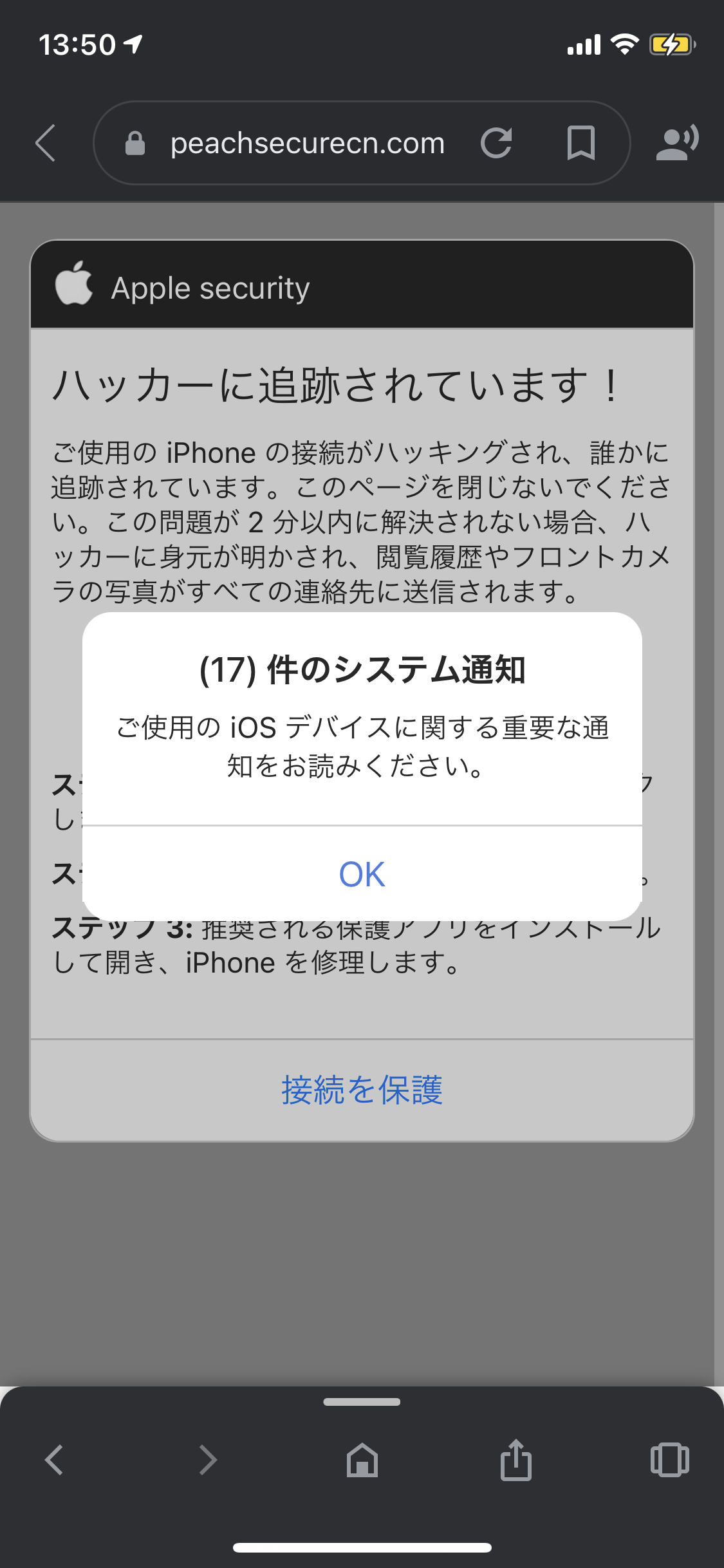724x1568 pixels.
Task: Open the peachsecurecn.com address bar
Action: coord(308,143)
